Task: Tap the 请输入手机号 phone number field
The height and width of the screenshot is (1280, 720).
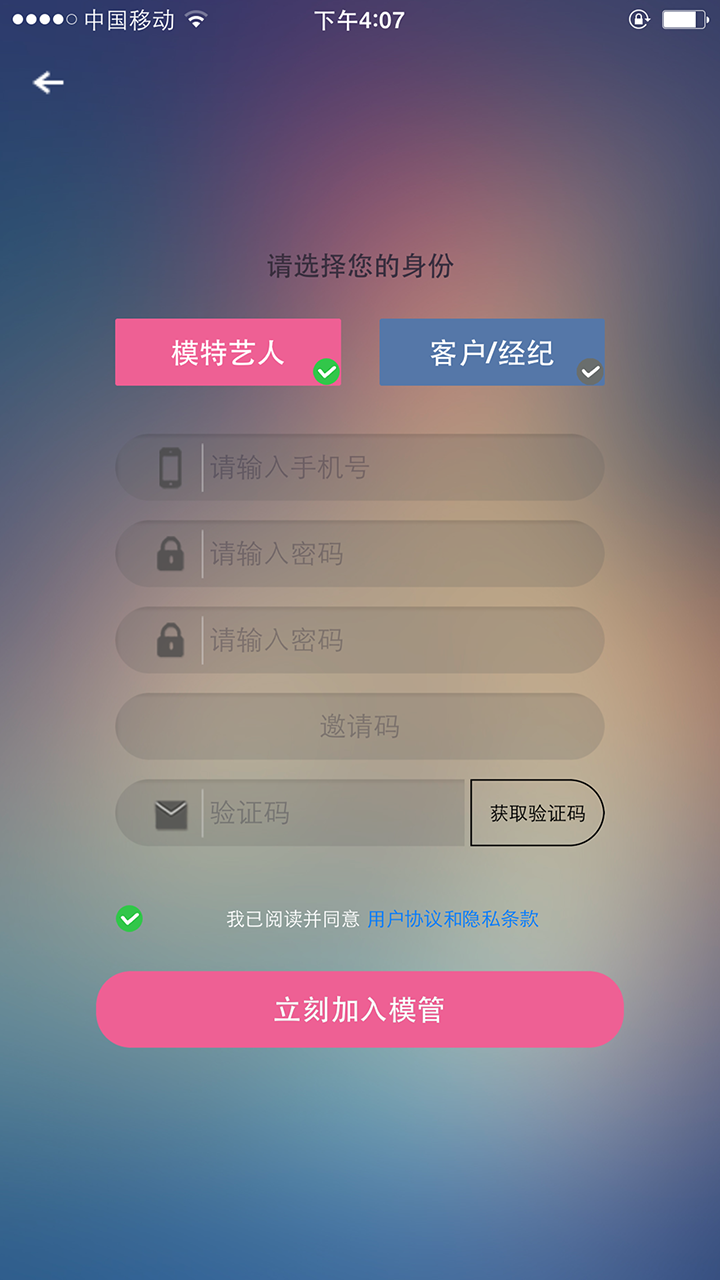Action: point(400,467)
